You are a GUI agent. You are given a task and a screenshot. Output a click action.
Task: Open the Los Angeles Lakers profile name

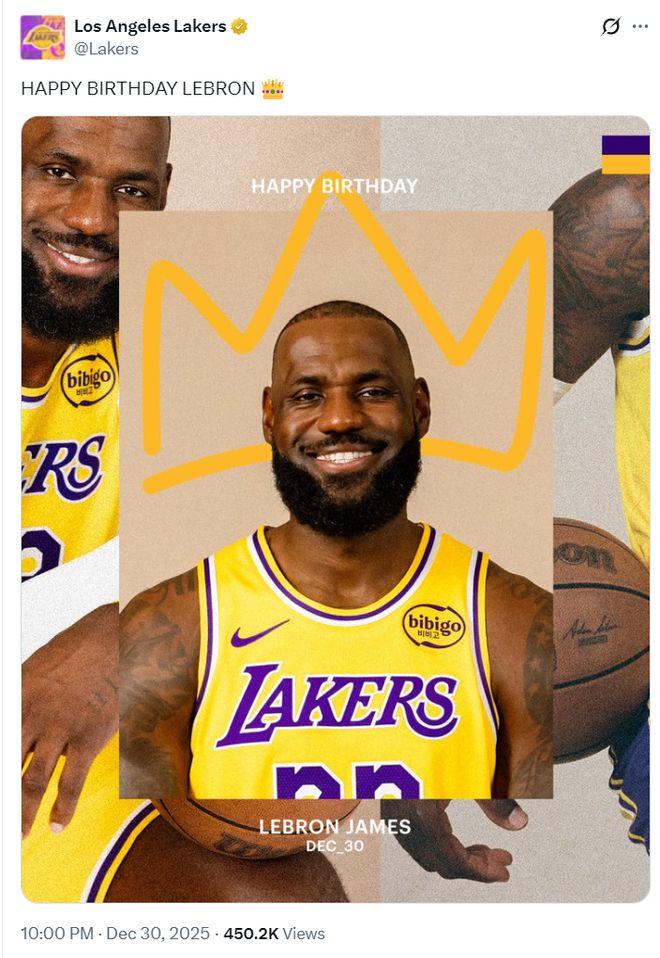coord(150,26)
